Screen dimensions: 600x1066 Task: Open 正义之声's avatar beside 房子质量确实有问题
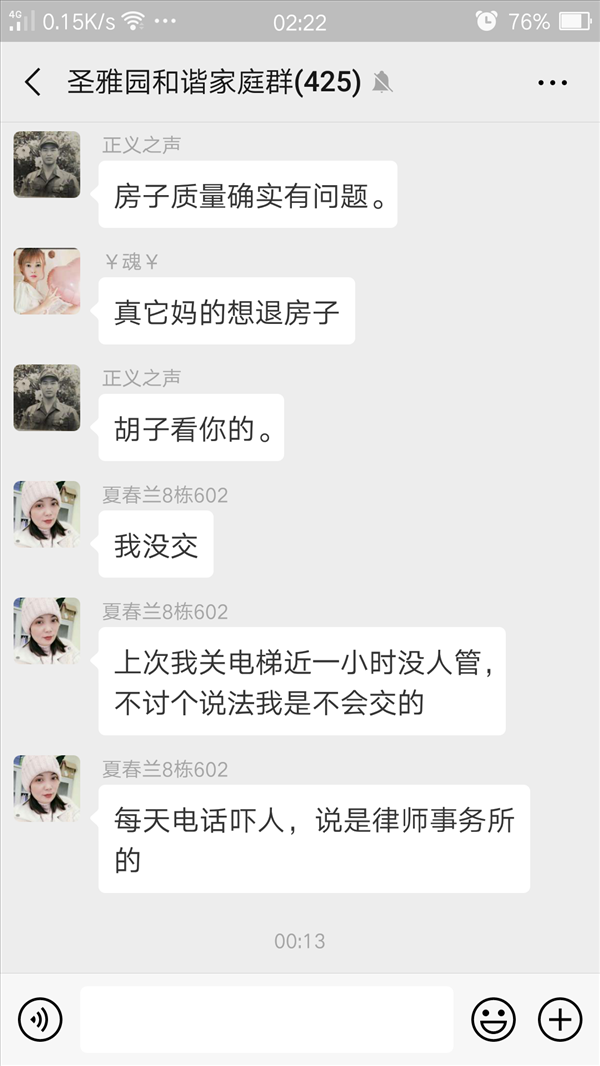(x=47, y=165)
